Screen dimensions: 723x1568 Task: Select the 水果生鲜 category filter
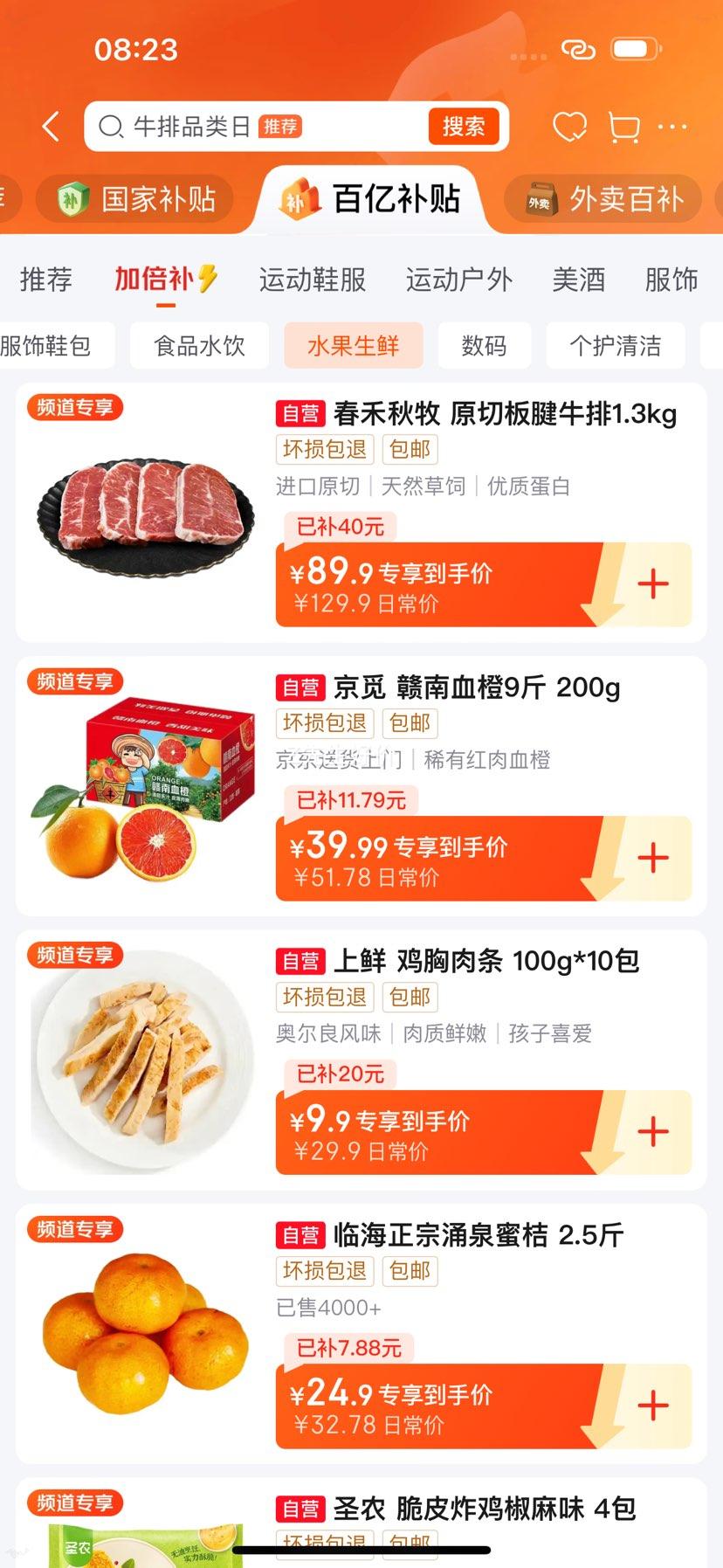coord(353,346)
